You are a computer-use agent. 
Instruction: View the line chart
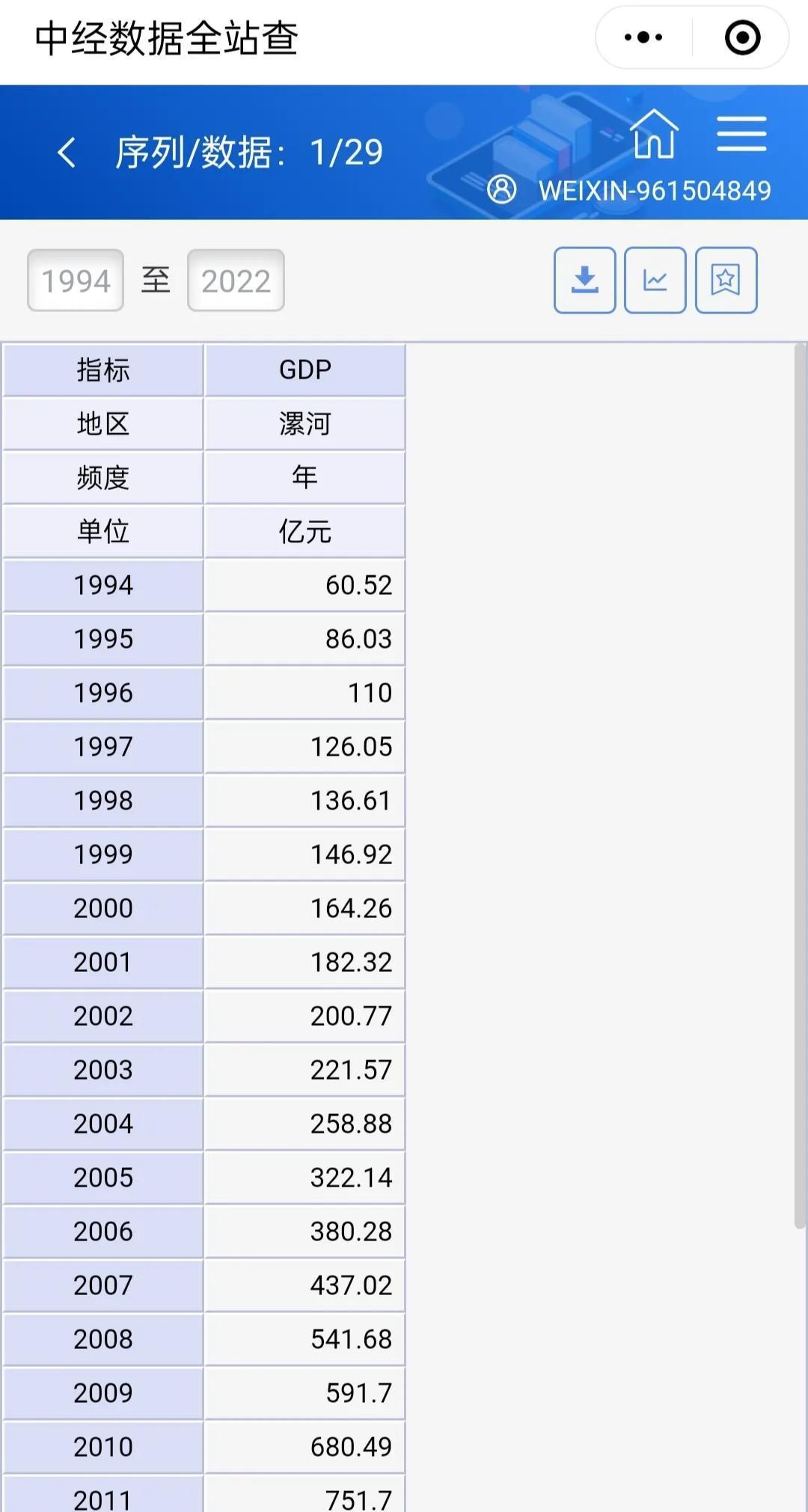[x=655, y=280]
